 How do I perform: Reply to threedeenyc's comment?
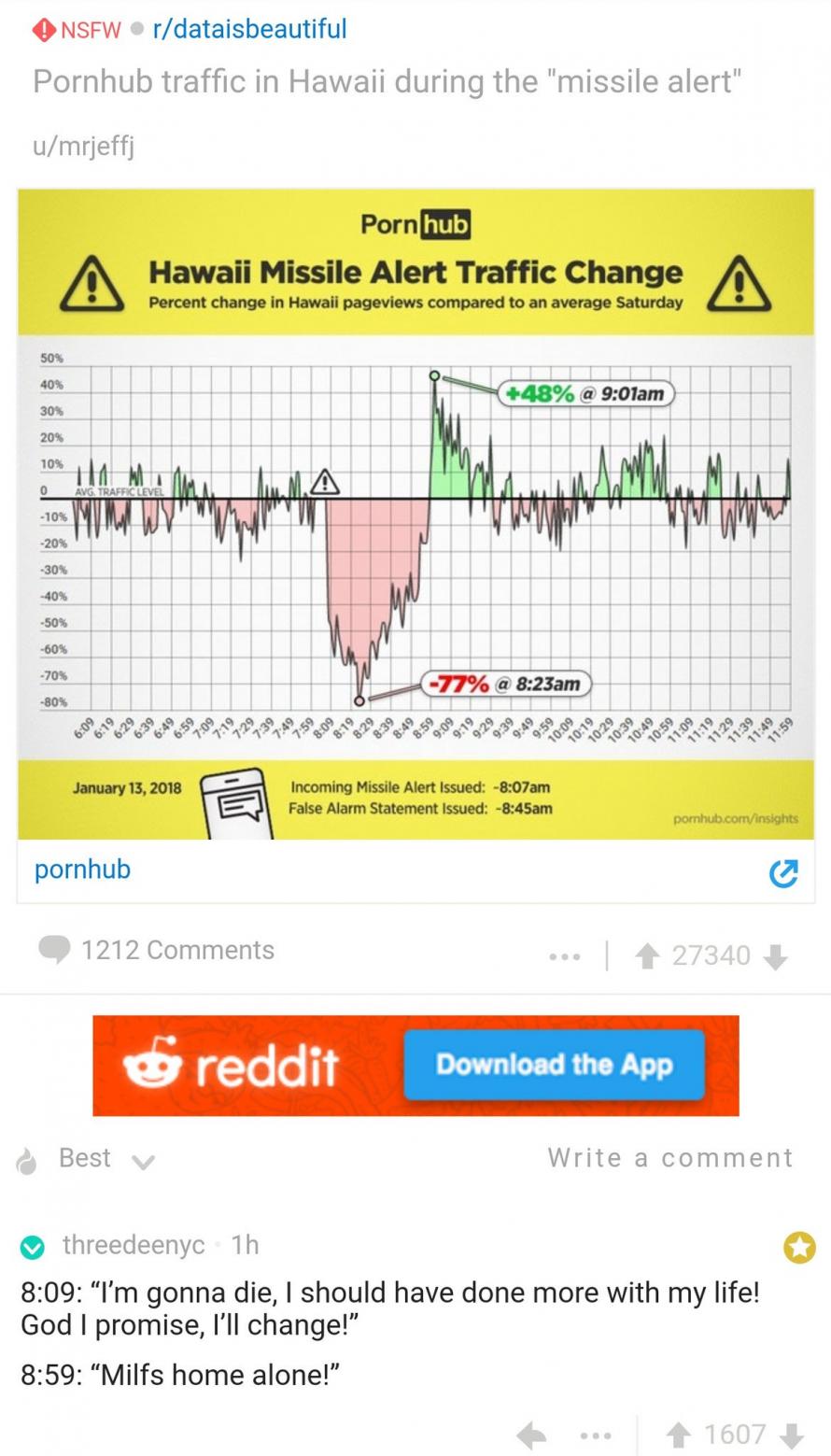(x=532, y=1435)
